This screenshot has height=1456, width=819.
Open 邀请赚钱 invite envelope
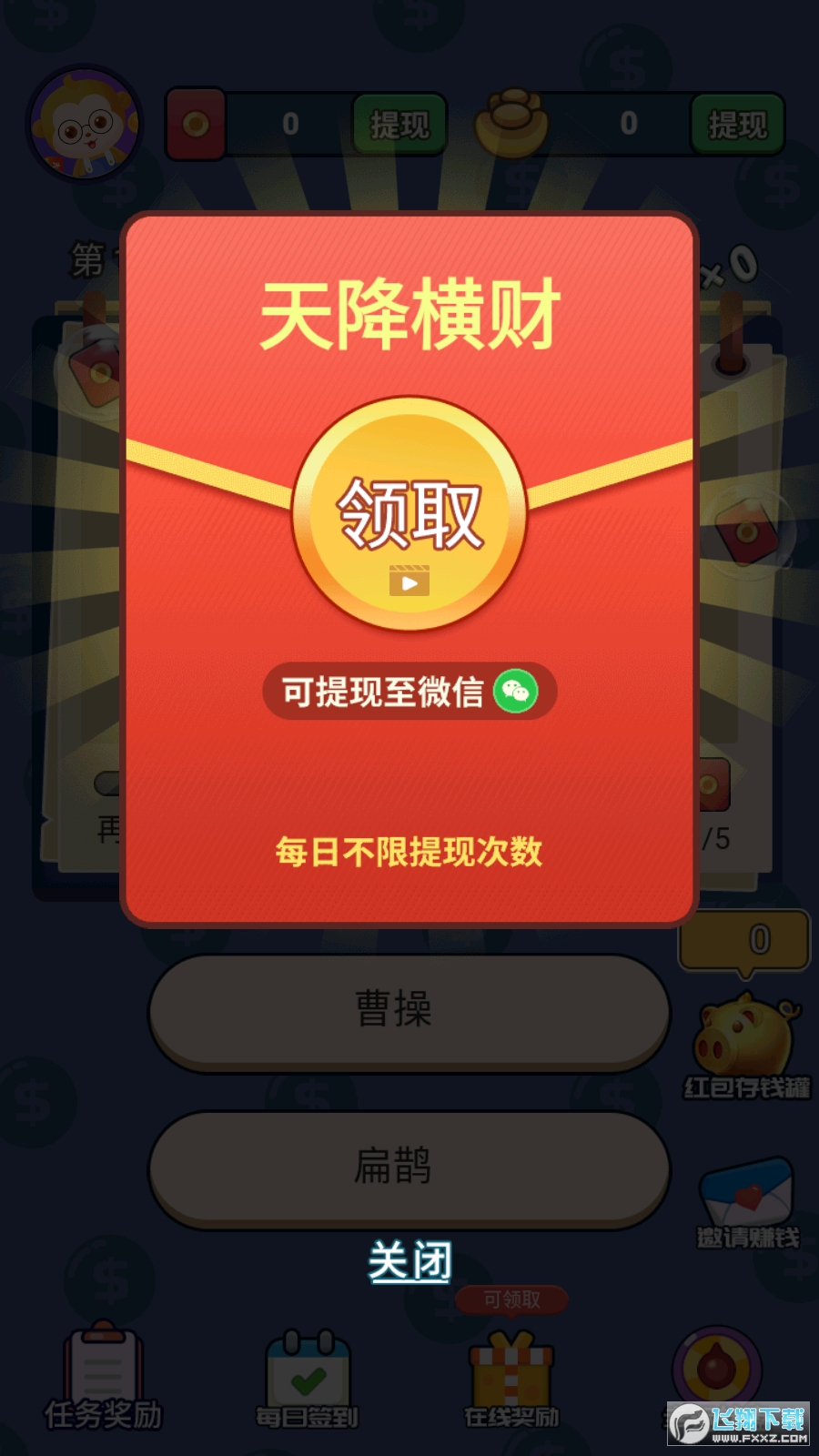[747, 1201]
